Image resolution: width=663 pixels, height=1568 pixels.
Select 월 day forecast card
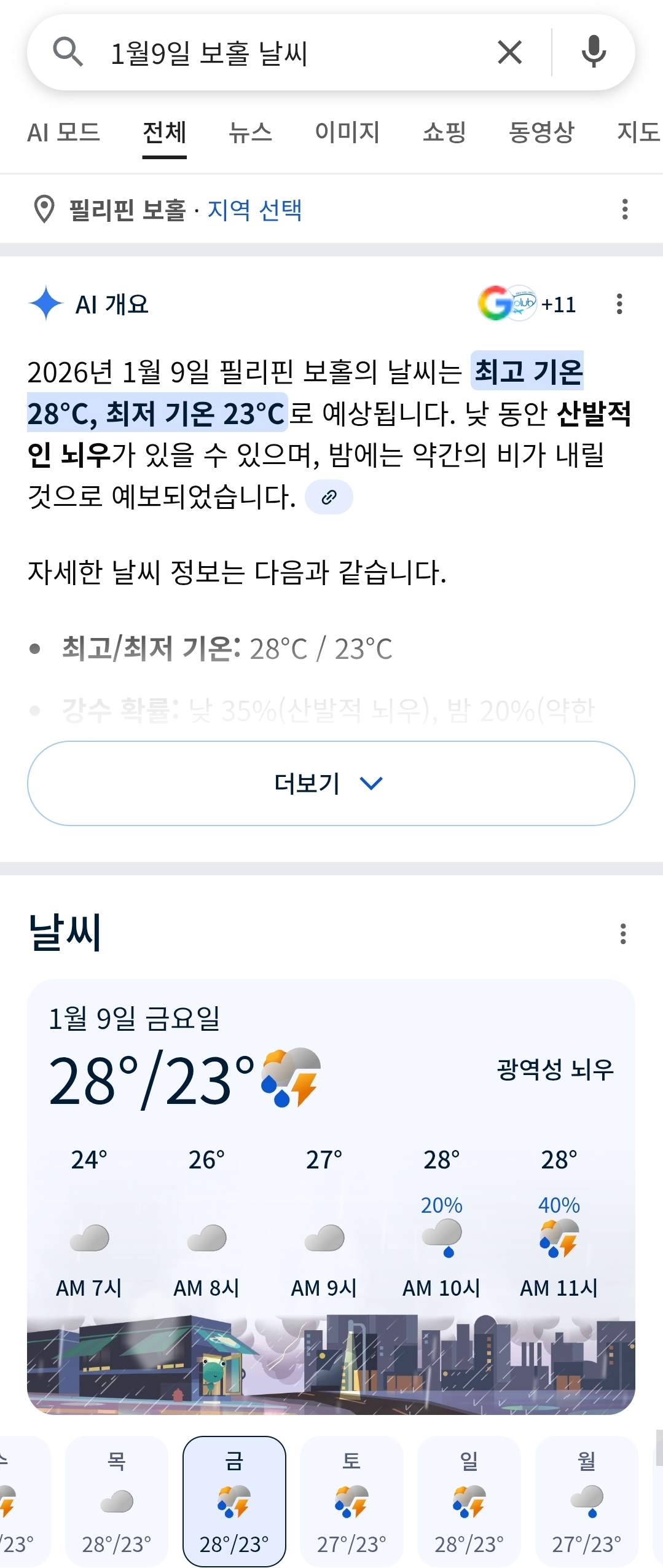pyautogui.click(x=586, y=1500)
